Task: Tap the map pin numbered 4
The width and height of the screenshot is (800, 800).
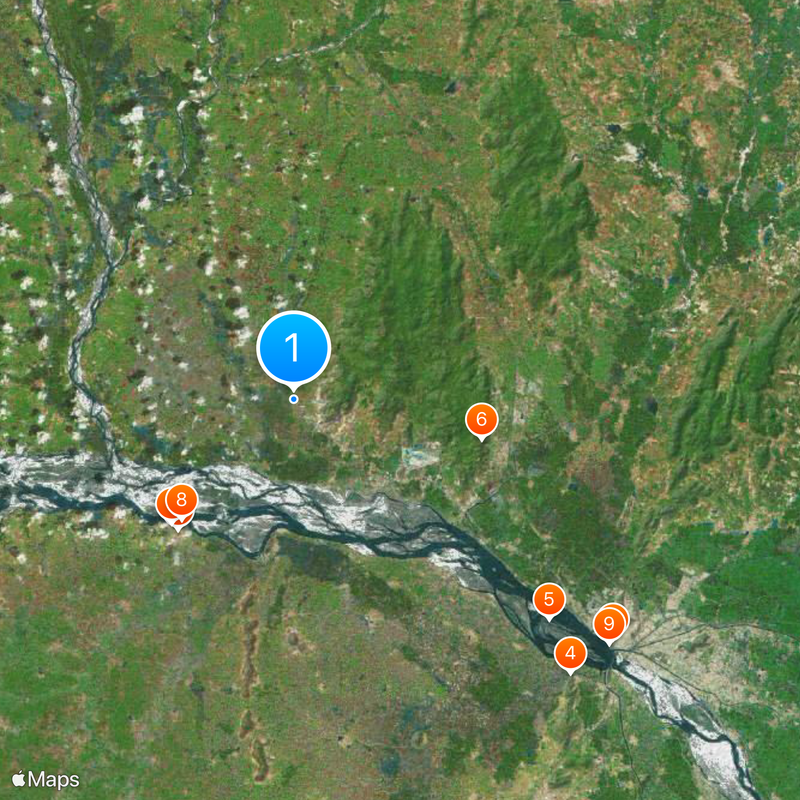Action: [570, 654]
